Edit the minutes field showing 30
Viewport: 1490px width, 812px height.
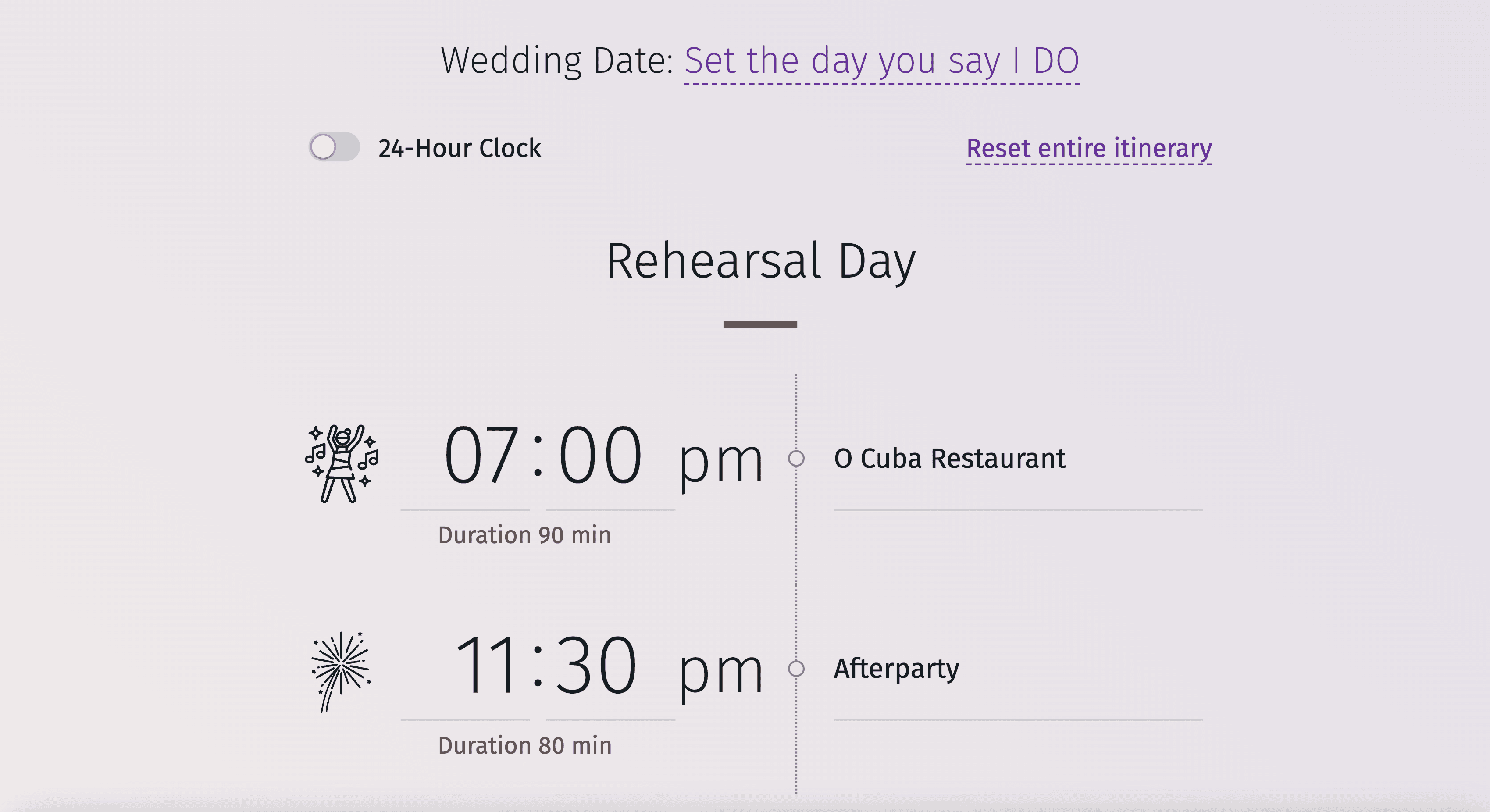click(x=597, y=666)
